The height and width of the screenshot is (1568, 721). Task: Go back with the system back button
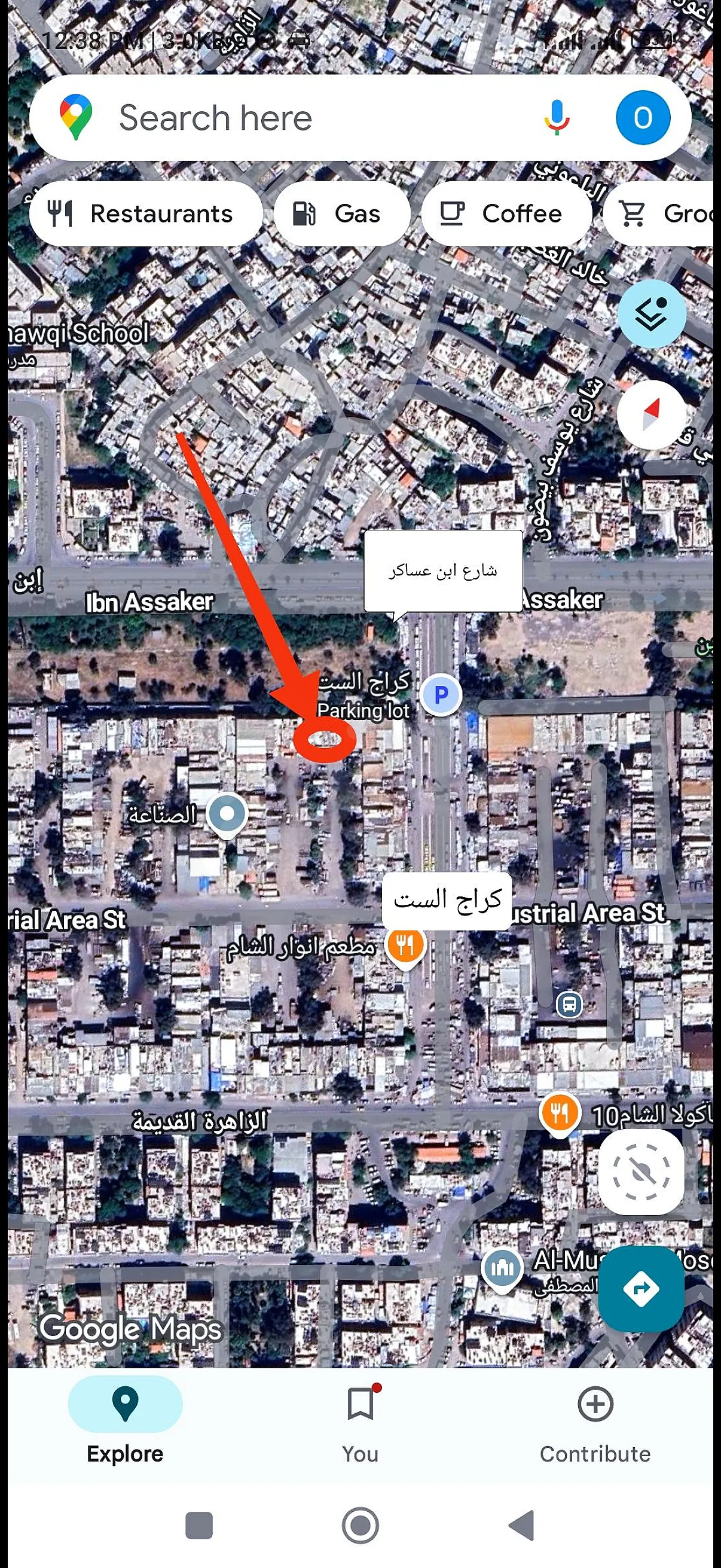coord(522,1526)
